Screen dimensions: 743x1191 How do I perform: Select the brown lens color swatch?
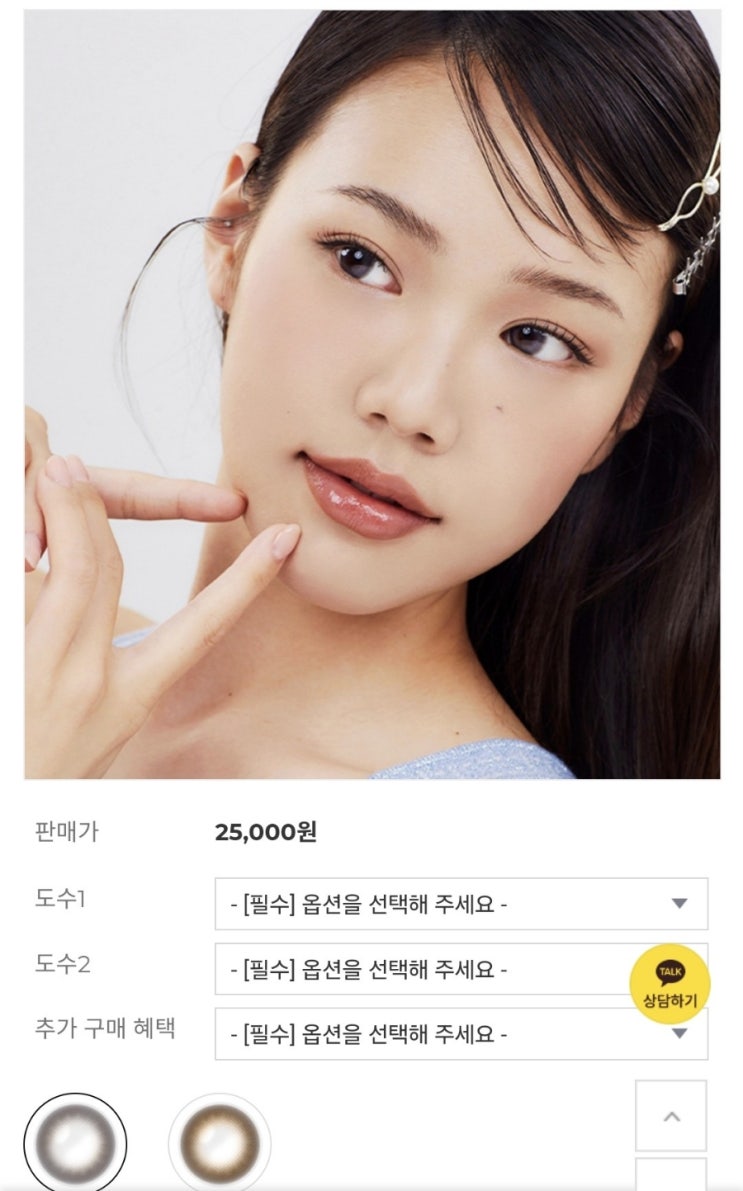(220, 1142)
